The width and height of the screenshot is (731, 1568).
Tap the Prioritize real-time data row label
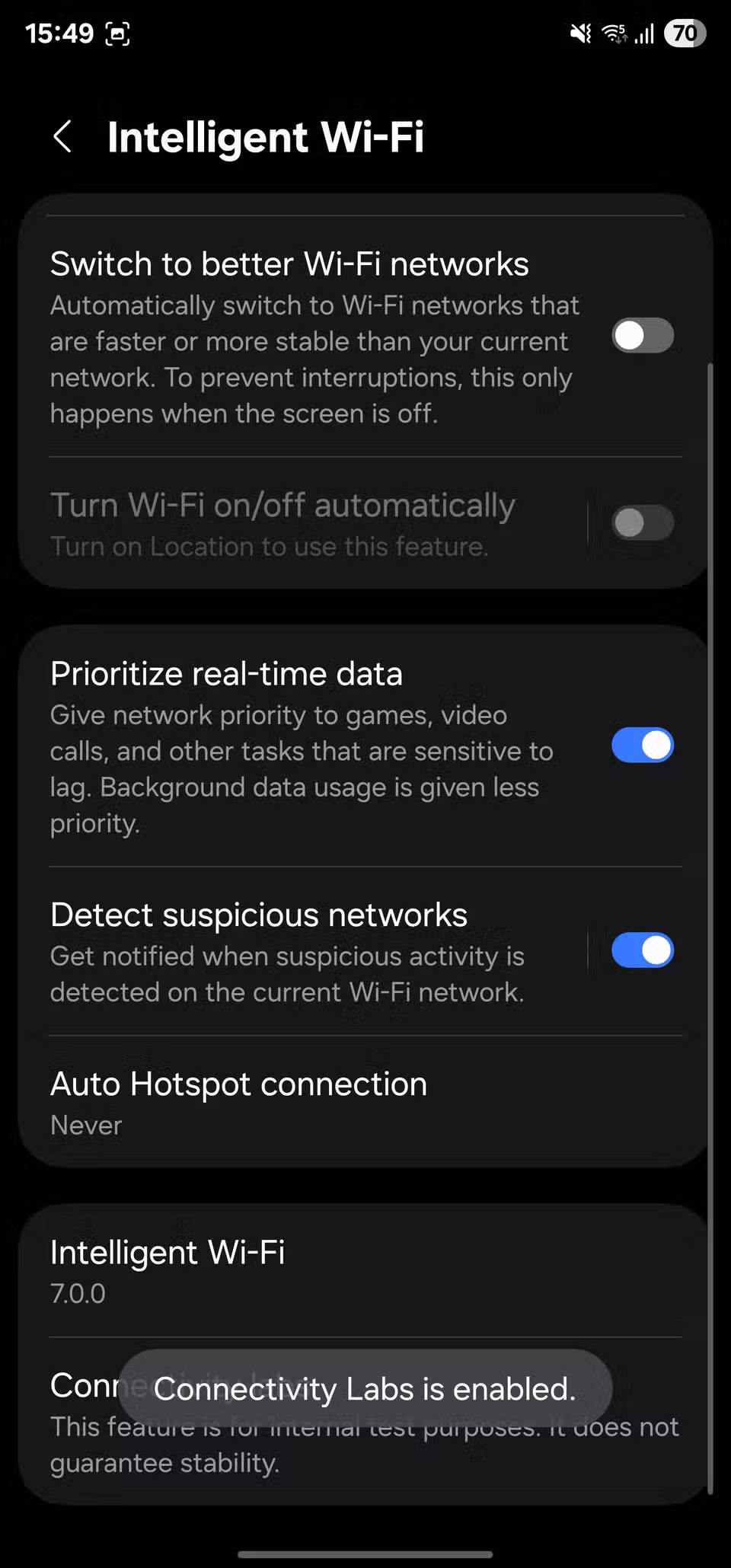click(227, 672)
